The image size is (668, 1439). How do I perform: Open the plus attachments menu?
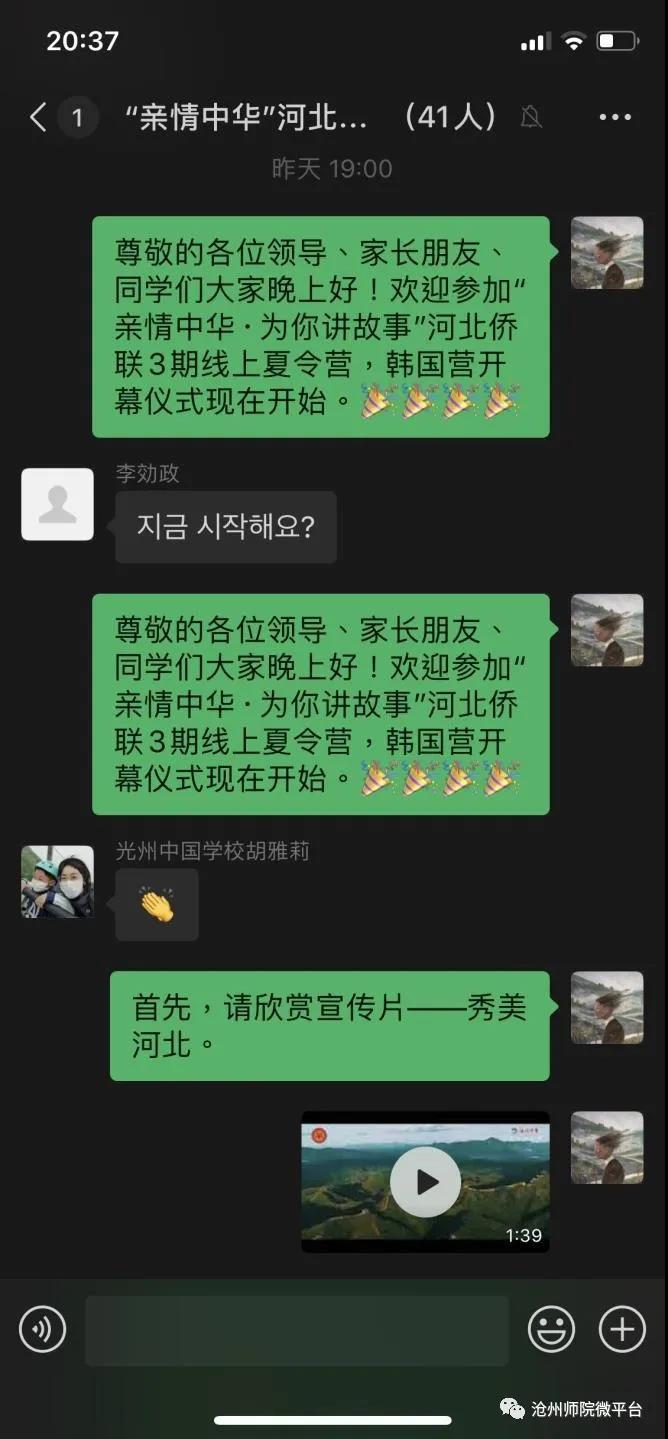pyautogui.click(x=622, y=1329)
